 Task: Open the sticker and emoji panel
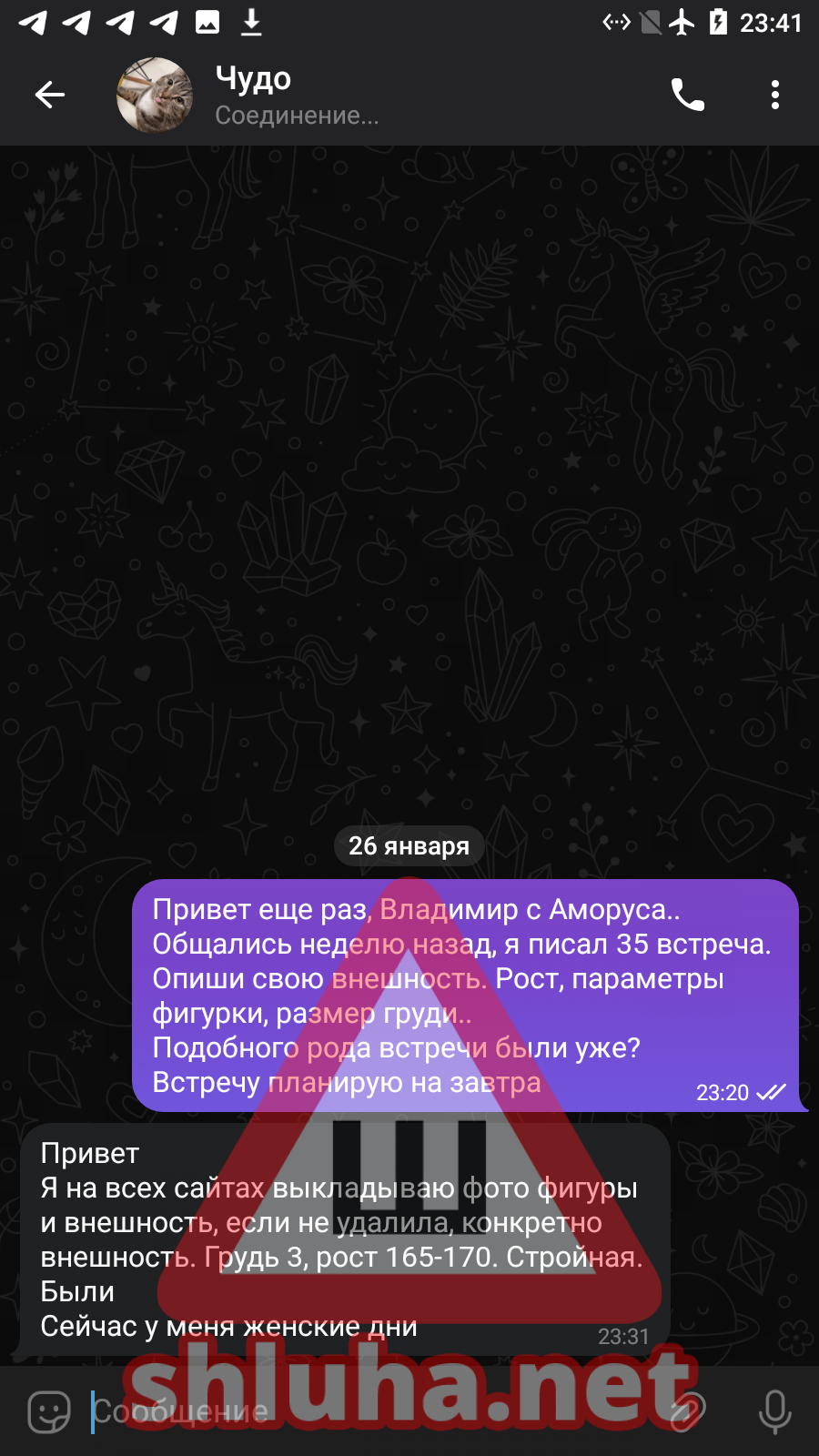tap(49, 1411)
